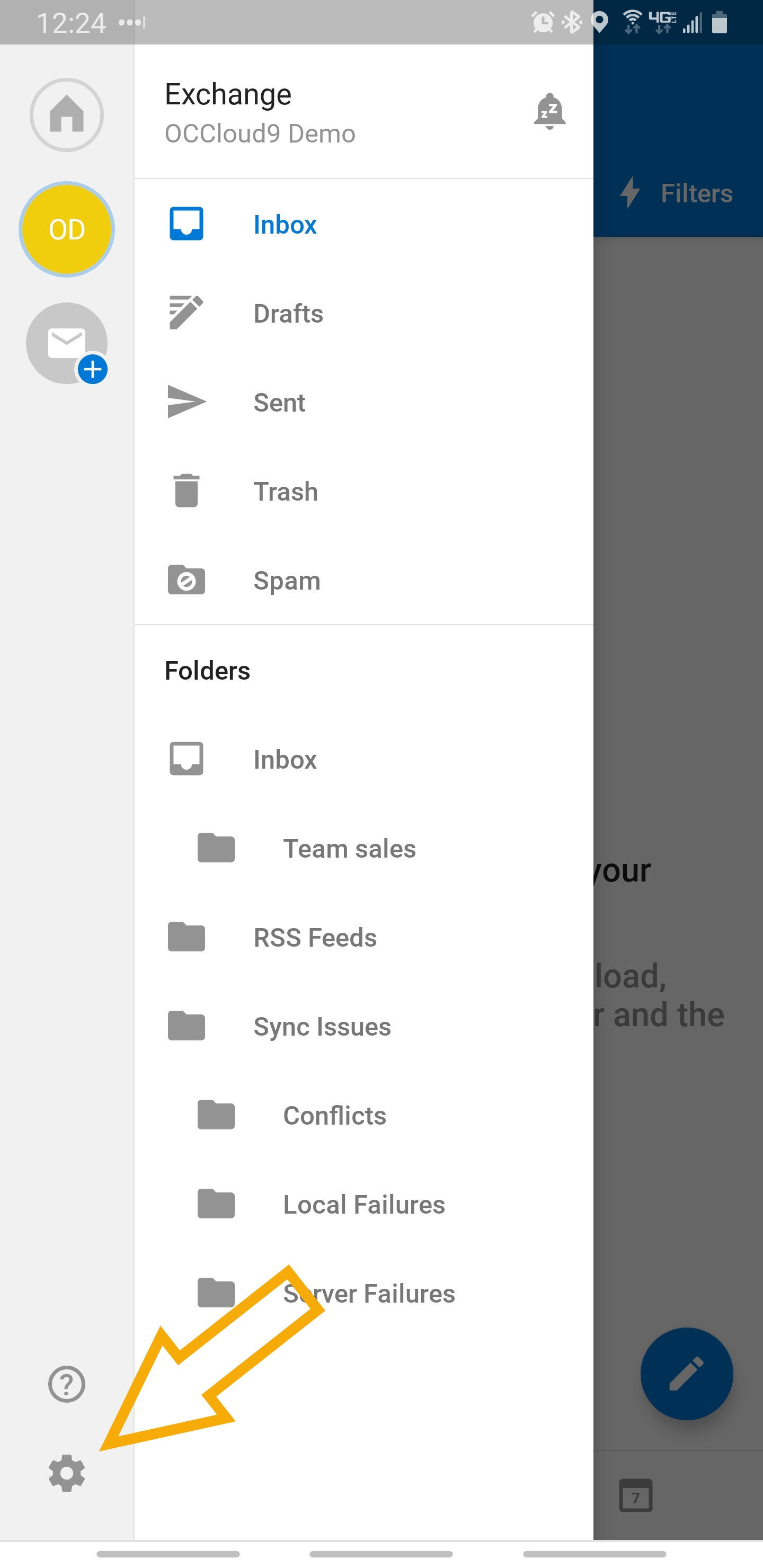Open the Sync Issues folder
The image size is (763, 1568).
tap(363, 1026)
